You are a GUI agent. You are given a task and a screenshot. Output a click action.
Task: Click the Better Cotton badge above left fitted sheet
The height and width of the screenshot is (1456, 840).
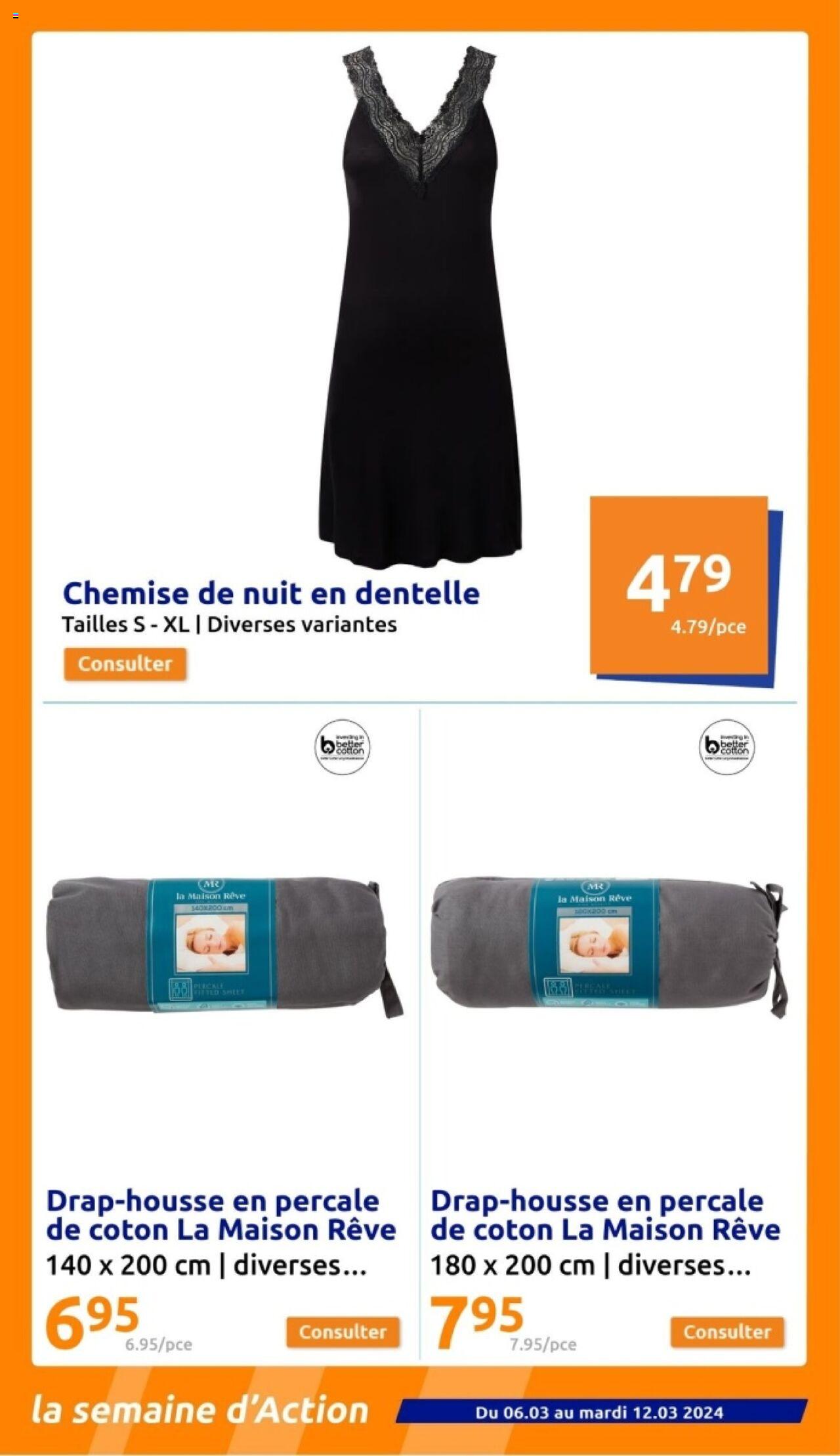tap(344, 748)
